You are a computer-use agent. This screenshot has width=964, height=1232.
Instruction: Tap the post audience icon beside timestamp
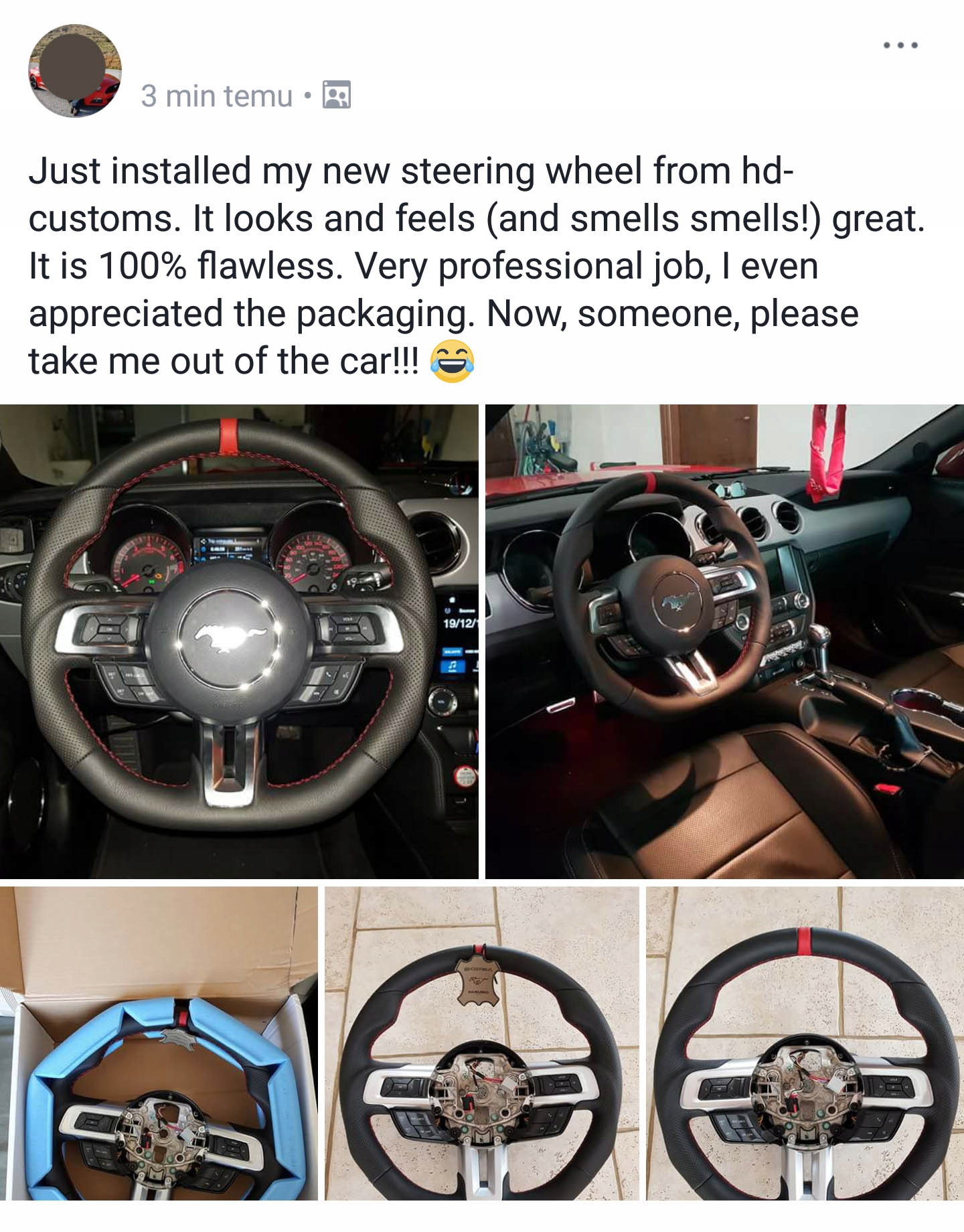point(337,95)
